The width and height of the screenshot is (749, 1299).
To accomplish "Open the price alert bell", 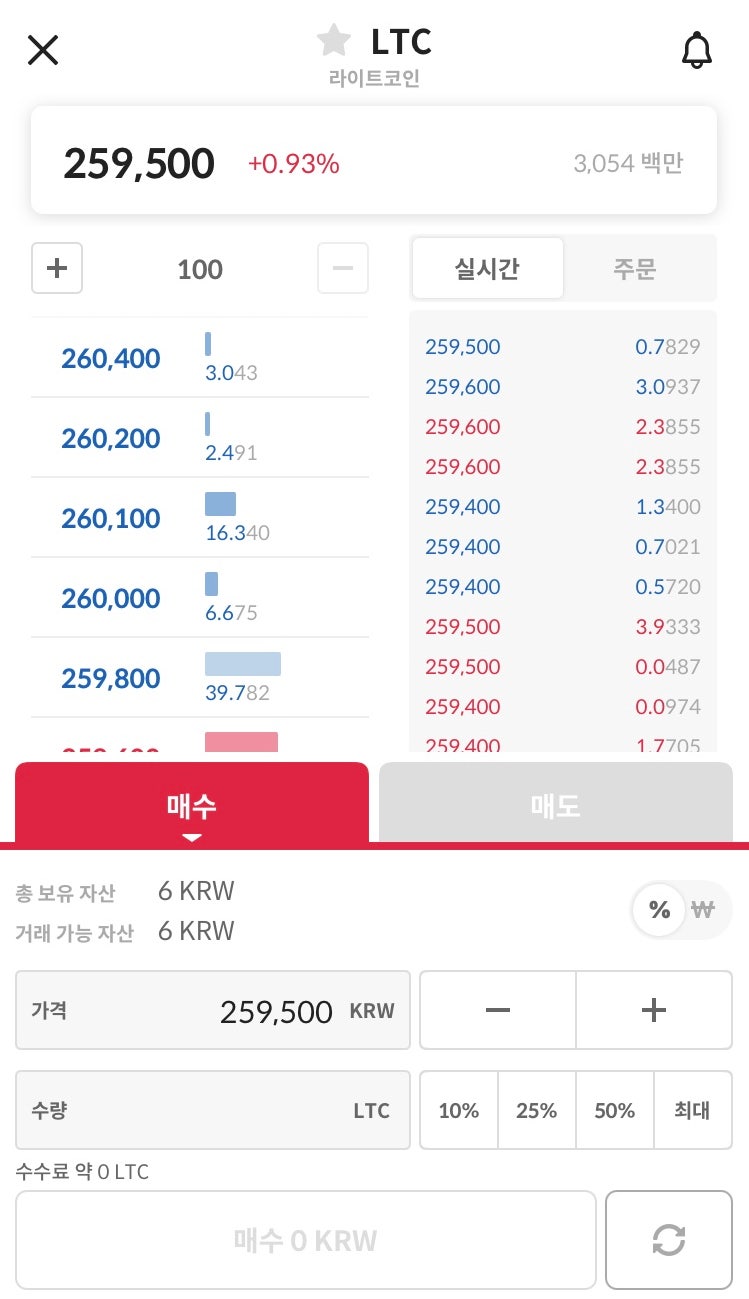I will [697, 49].
